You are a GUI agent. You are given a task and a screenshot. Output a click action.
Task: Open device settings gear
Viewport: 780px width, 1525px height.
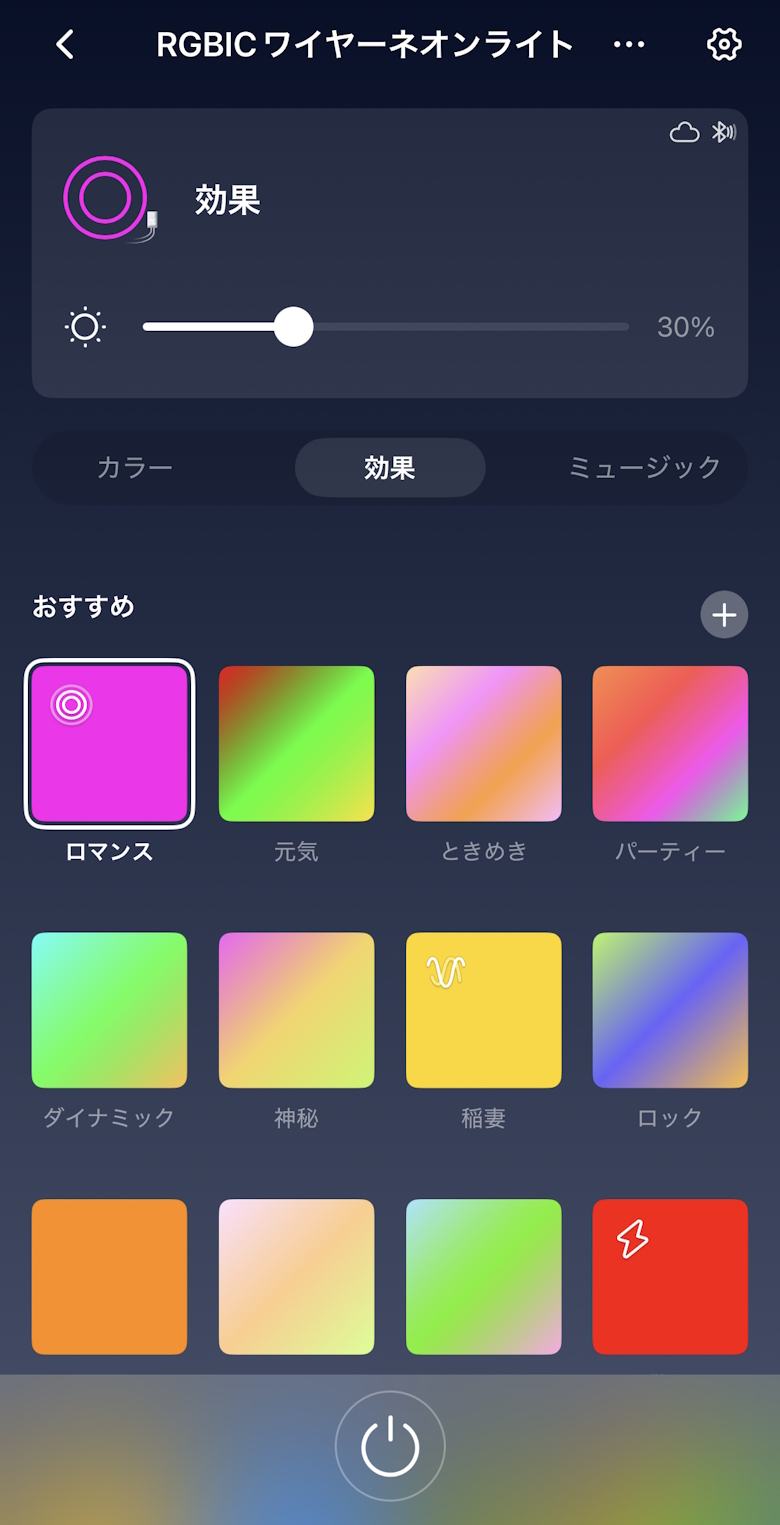[x=723, y=44]
